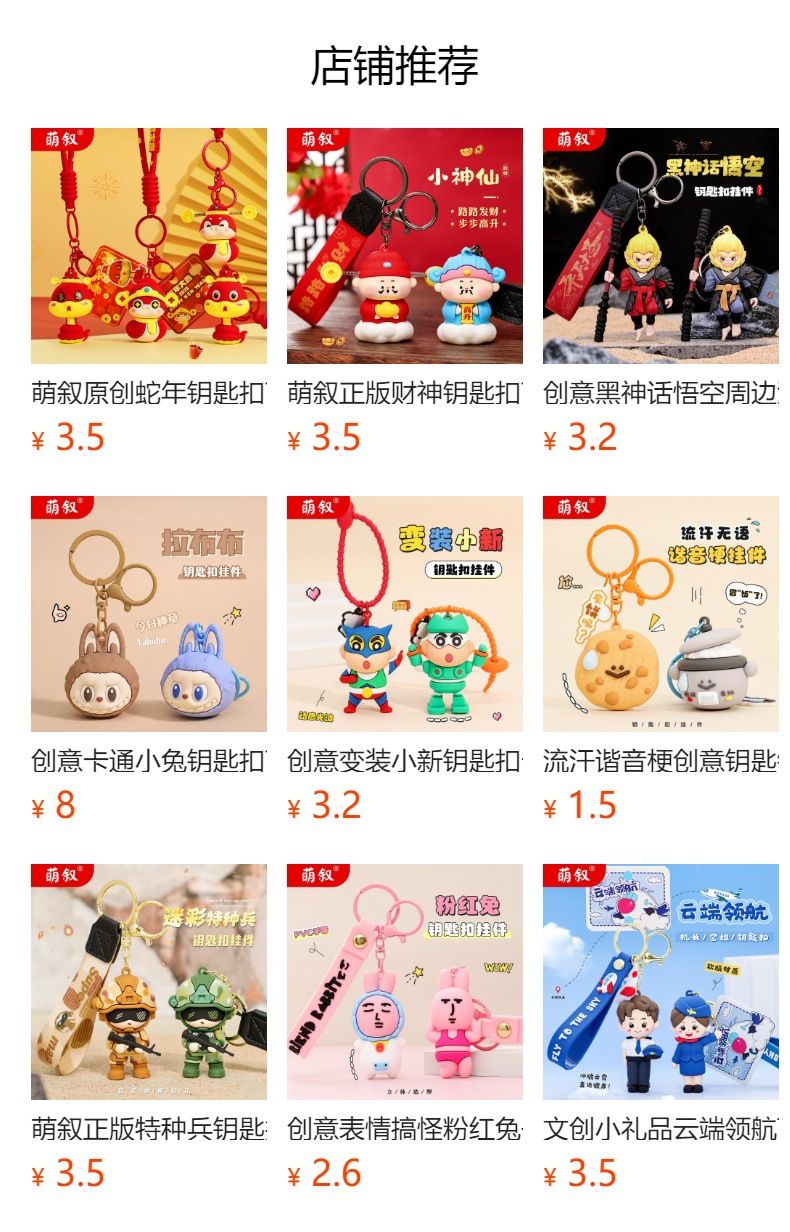
Task: View the 萌叙正版财神钥匙扣 item
Action: [x=405, y=246]
